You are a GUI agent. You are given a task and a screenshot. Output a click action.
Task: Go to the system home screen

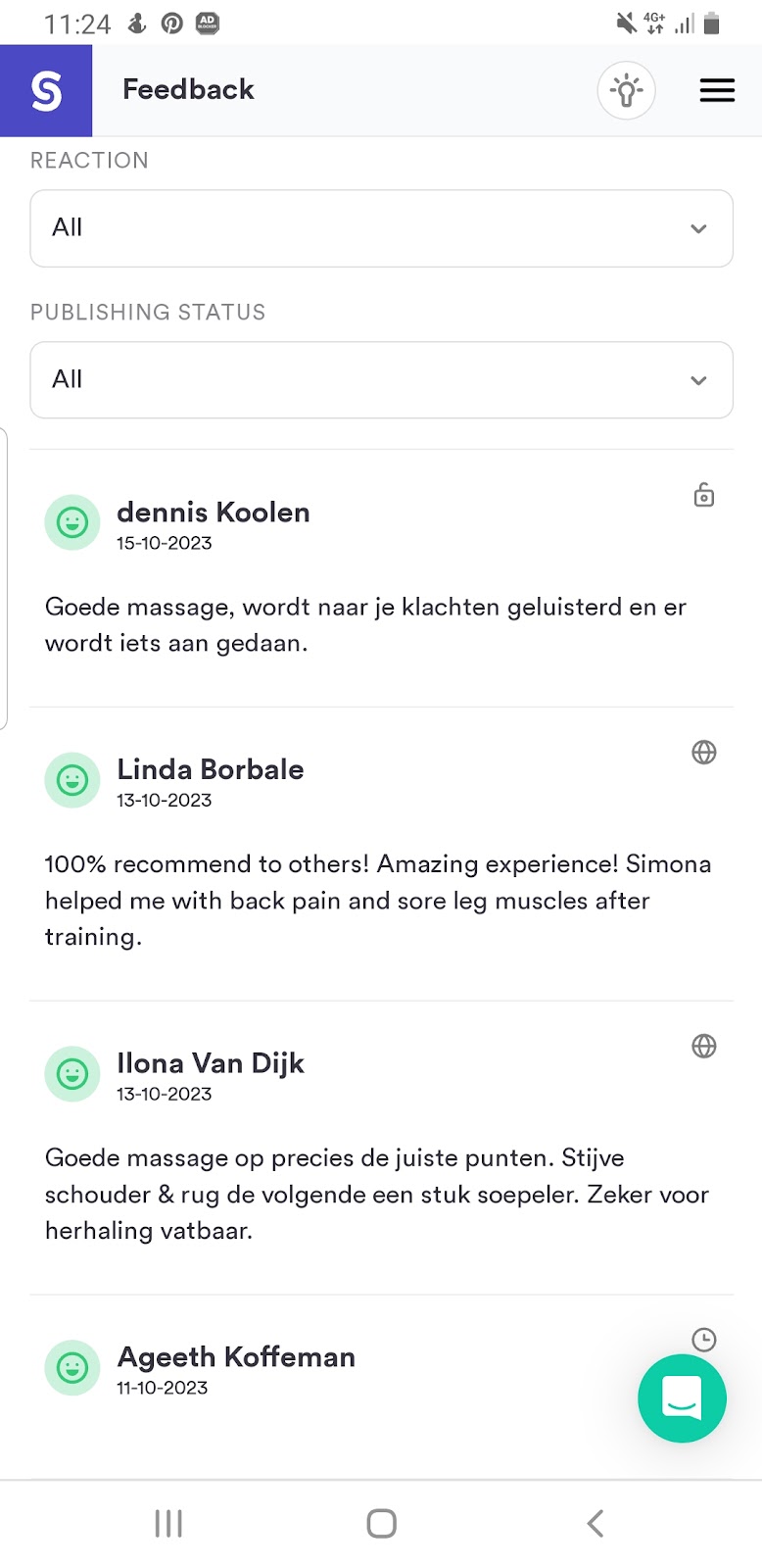click(x=381, y=1524)
